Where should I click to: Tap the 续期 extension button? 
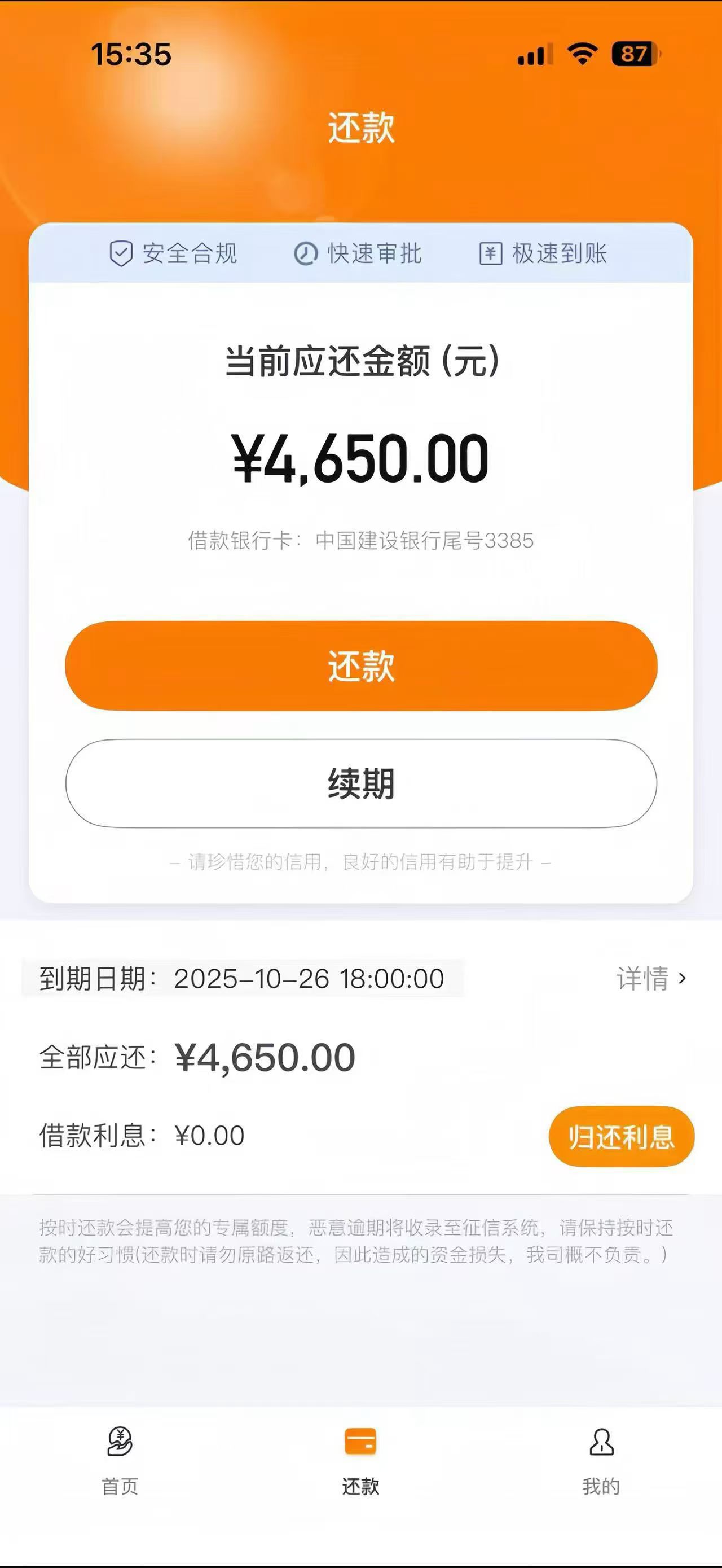[360, 783]
